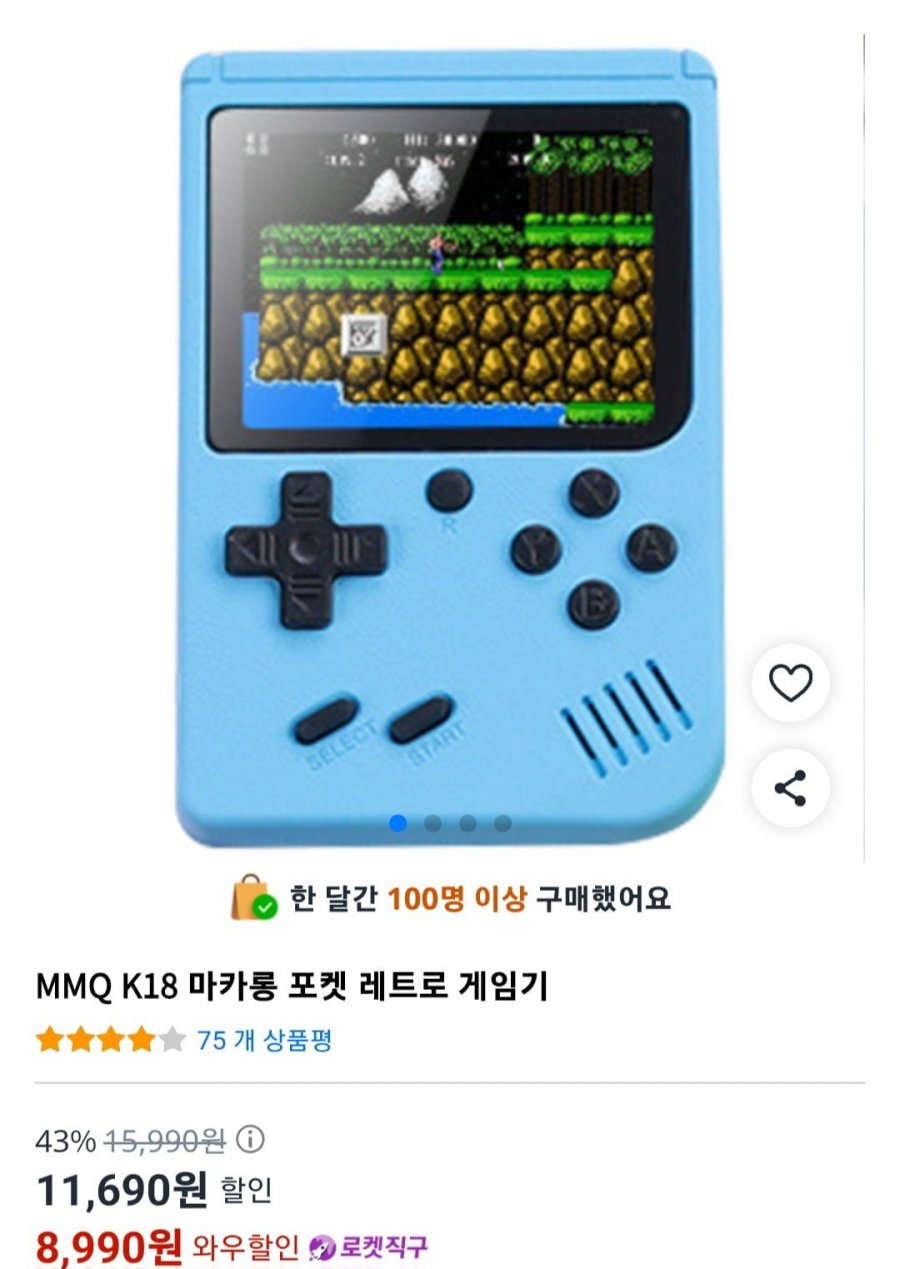900x1269 pixels.
Task: Select the second image carousel dot
Action: click(x=432, y=823)
